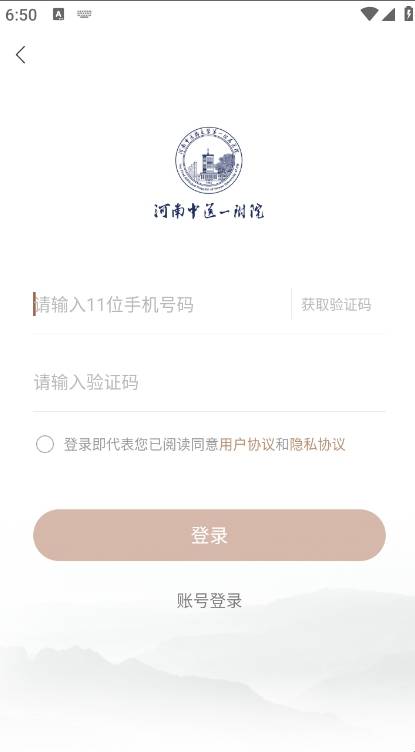This screenshot has height=752, width=415.
Task: Focus the 请输入验证码 verification code field
Action: (209, 382)
